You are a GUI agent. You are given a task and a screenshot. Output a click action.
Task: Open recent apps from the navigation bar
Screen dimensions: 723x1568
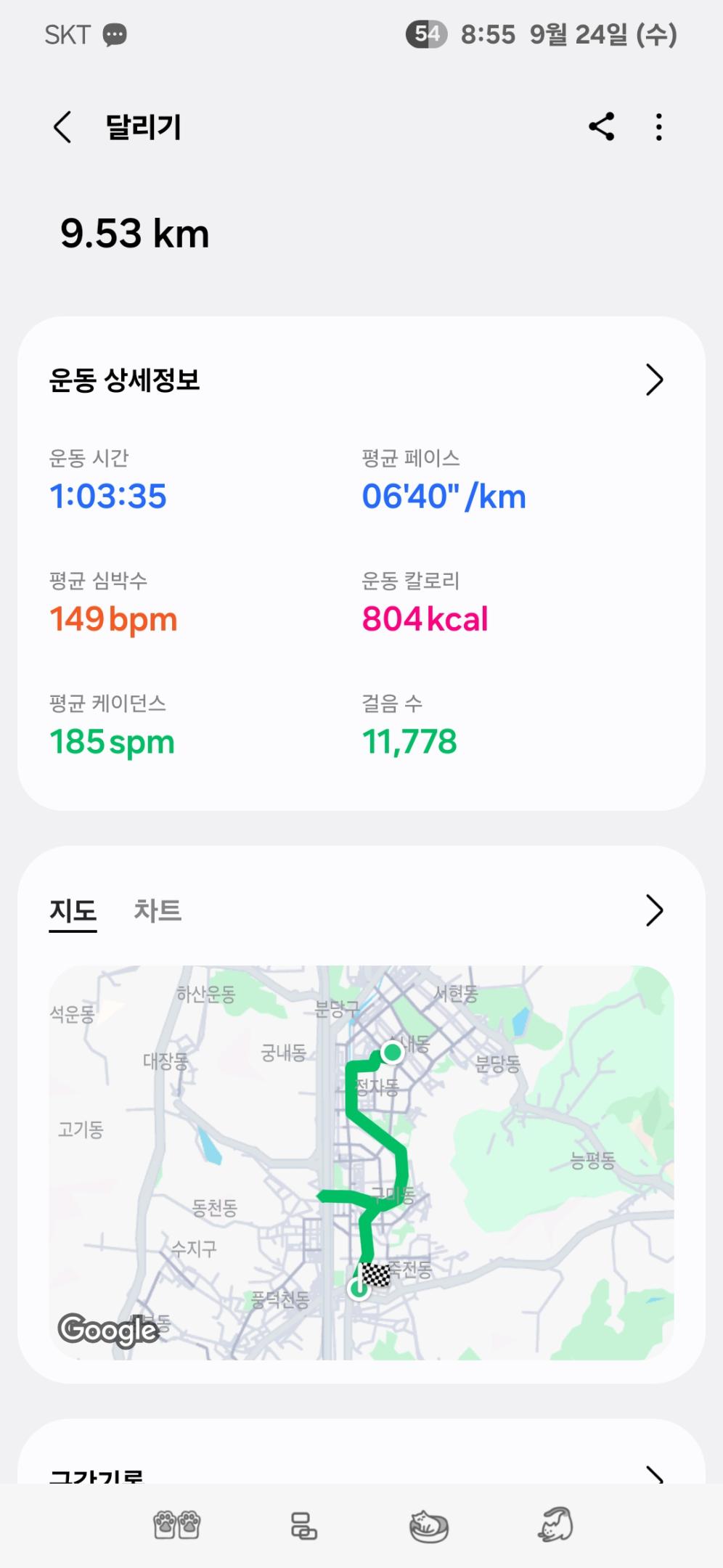(x=303, y=1525)
